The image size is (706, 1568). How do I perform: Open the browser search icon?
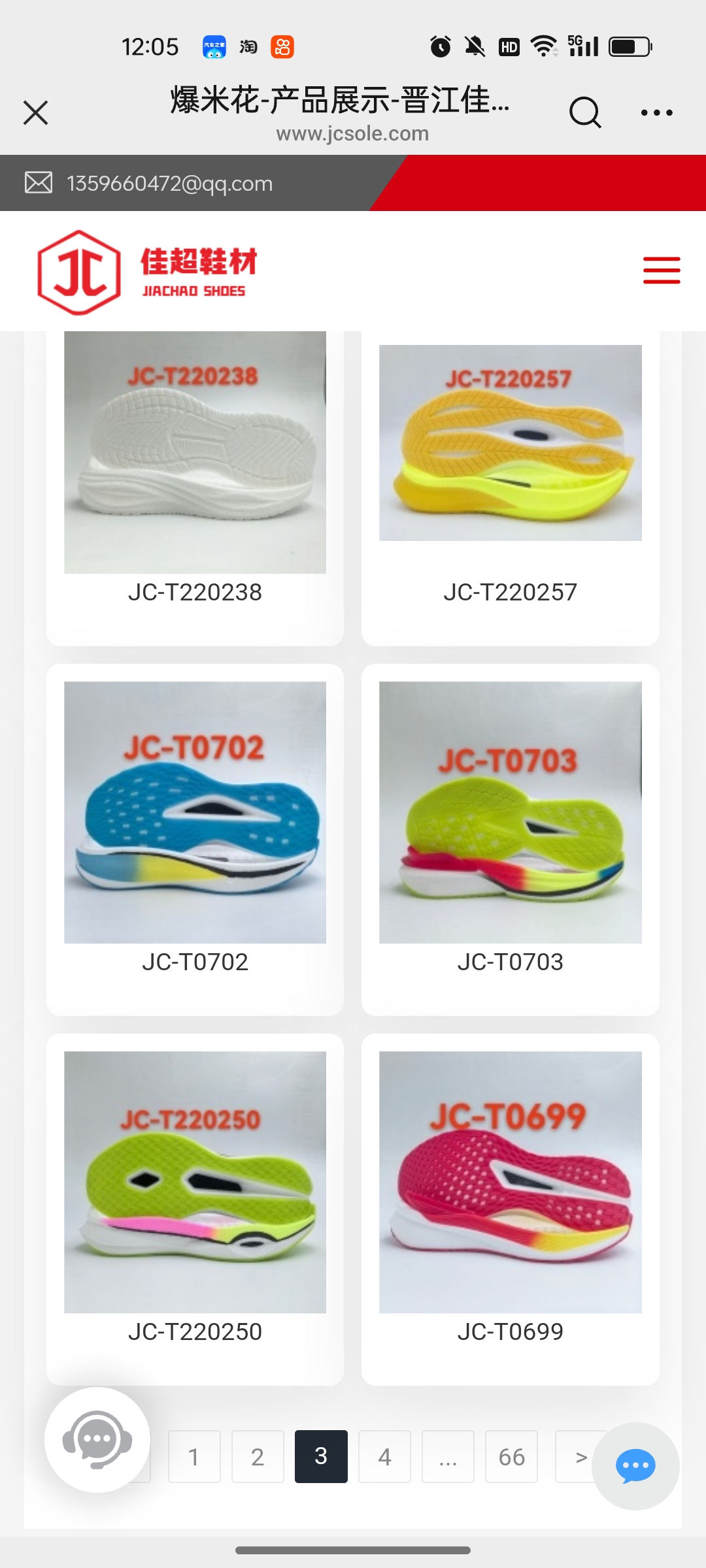tap(584, 112)
